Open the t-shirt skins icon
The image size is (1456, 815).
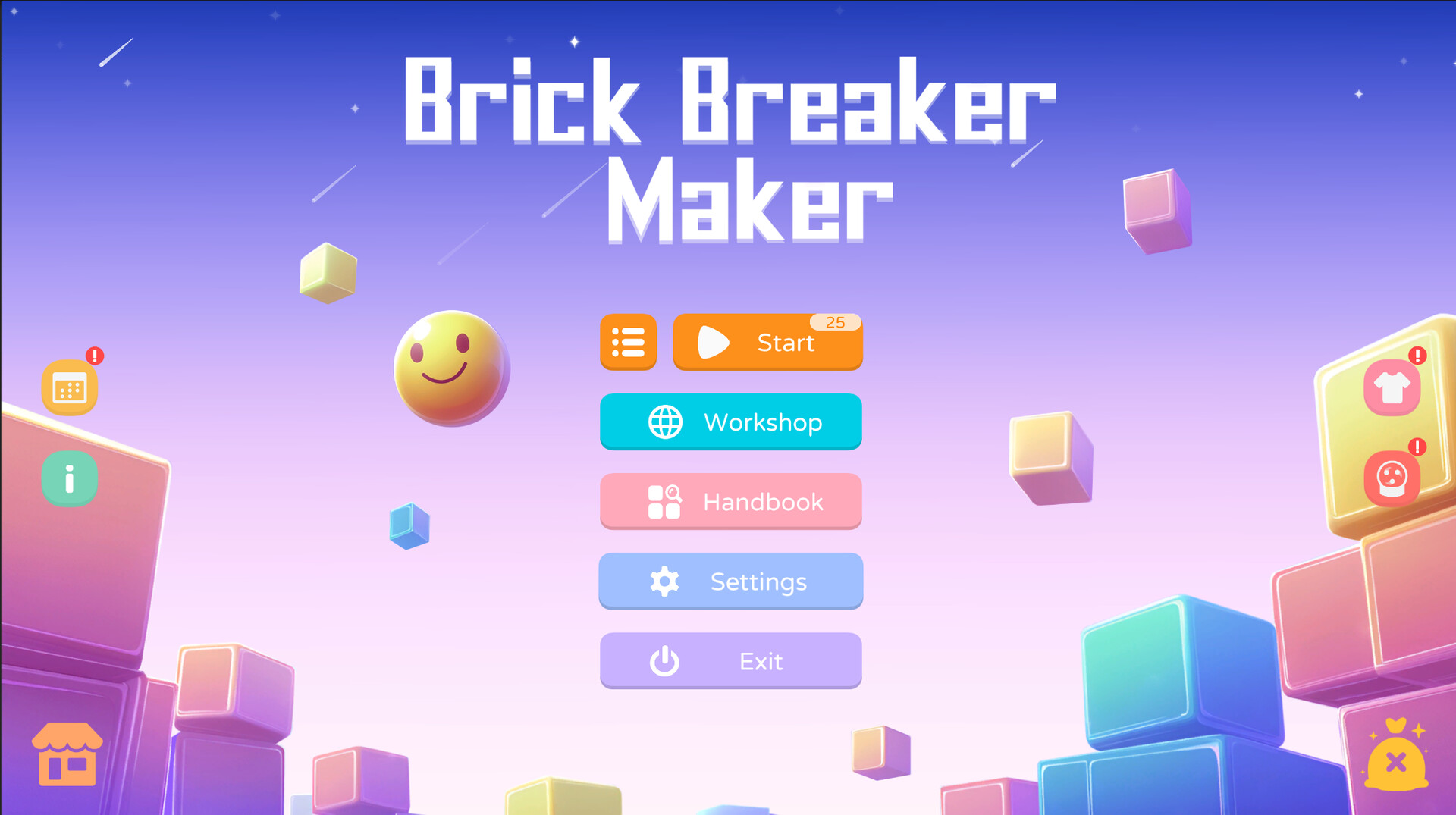(1392, 388)
